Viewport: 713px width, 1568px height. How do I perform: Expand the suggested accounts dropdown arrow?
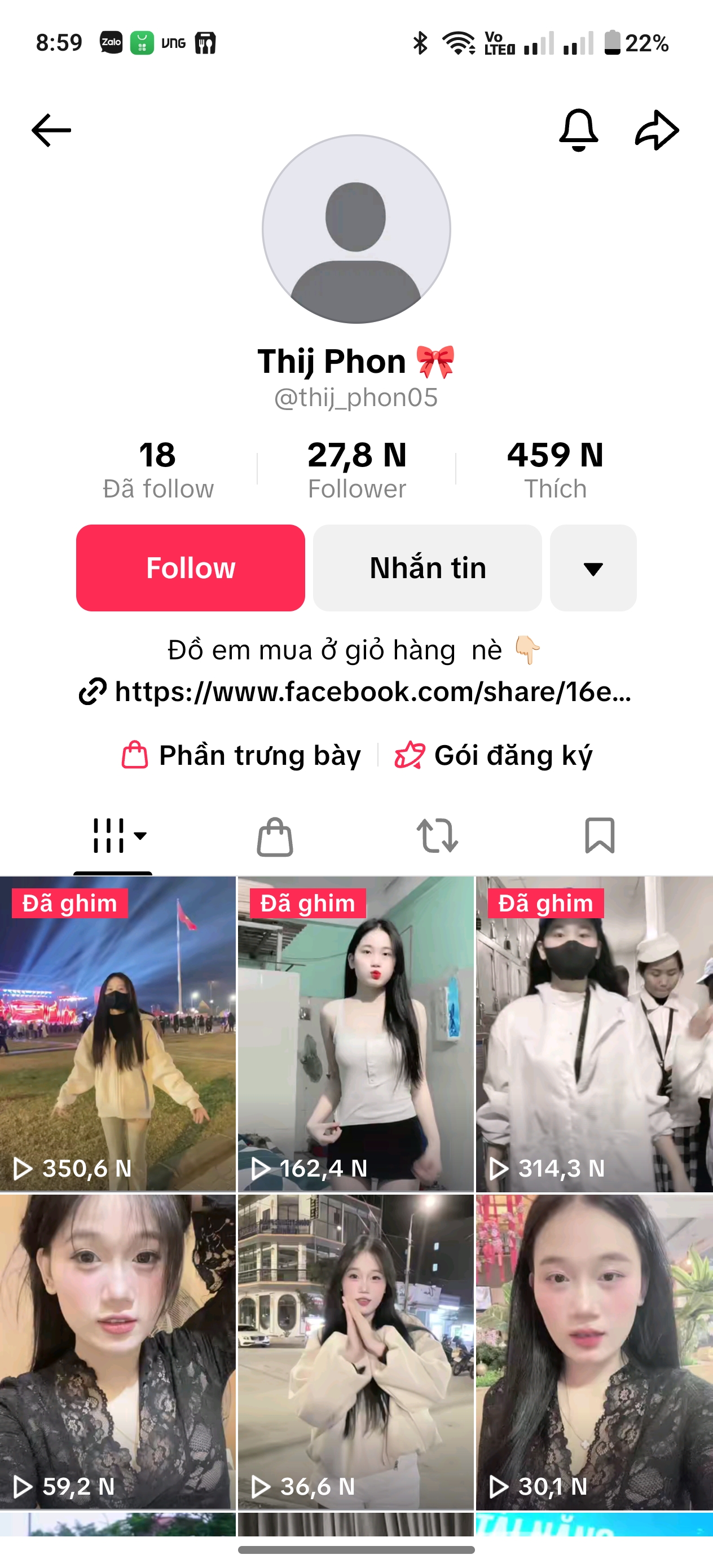pos(592,568)
